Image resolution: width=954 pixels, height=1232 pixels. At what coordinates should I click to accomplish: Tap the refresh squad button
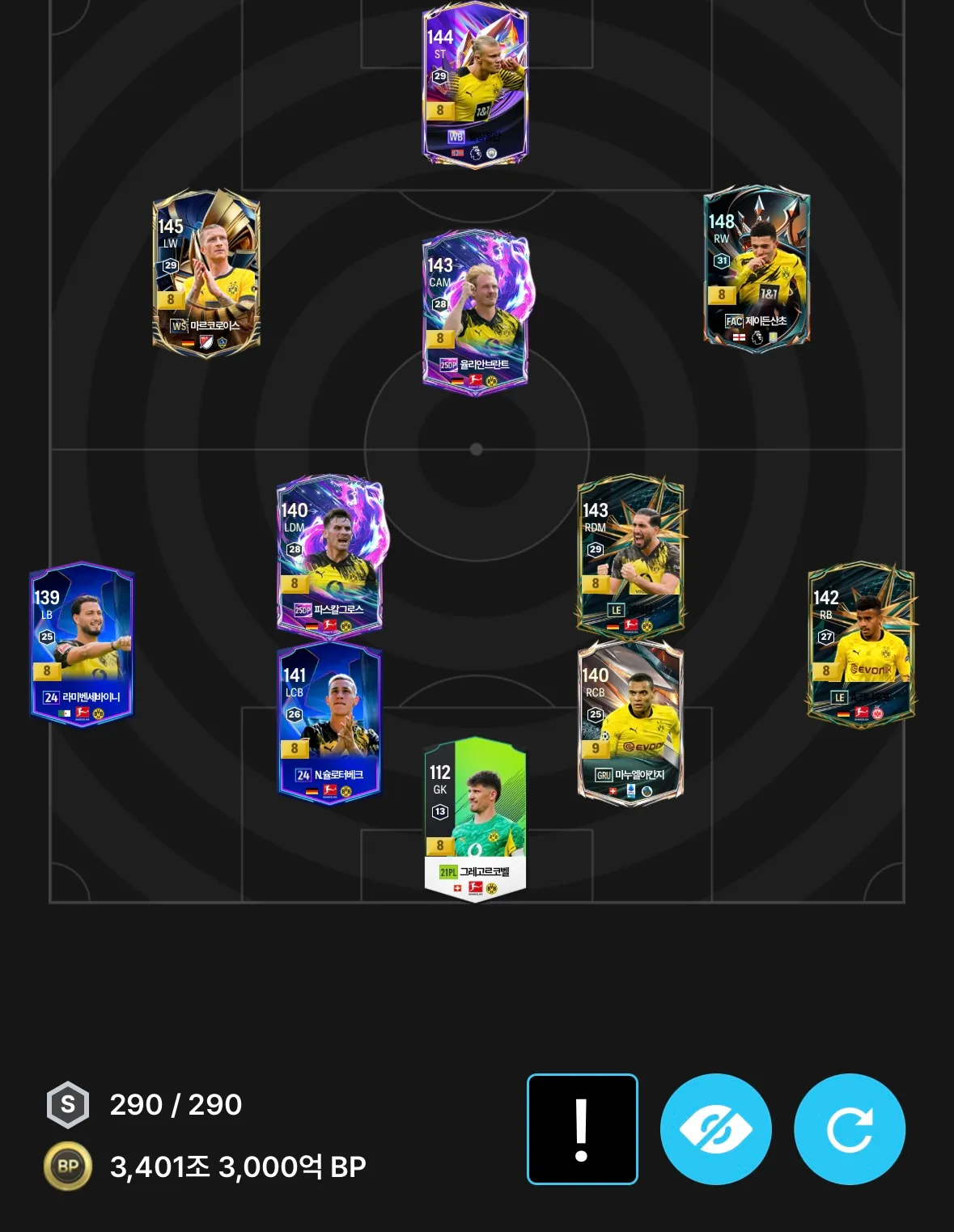849,1128
